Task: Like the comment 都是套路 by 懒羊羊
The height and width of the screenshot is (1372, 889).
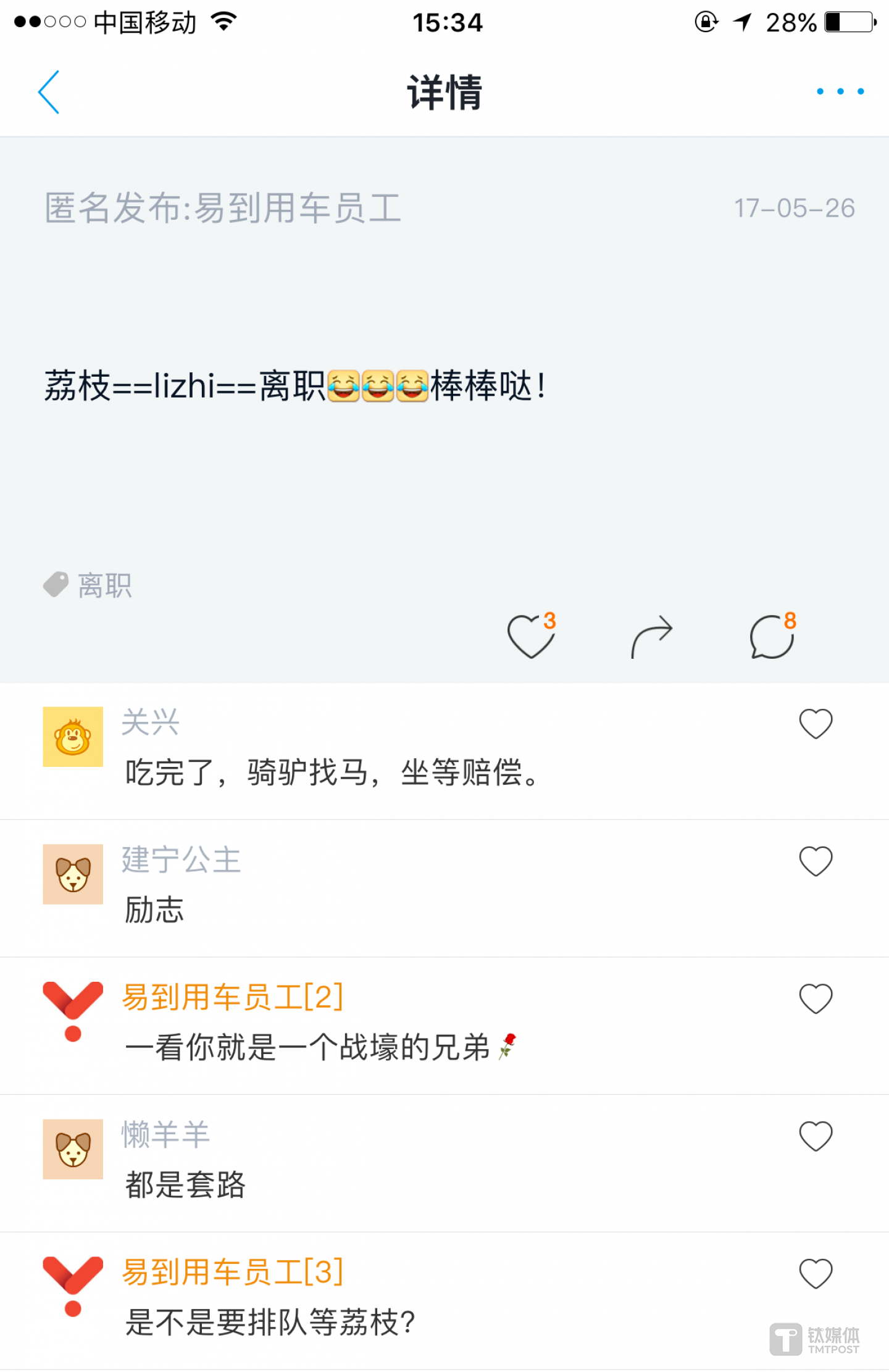Action: pyautogui.click(x=816, y=1135)
